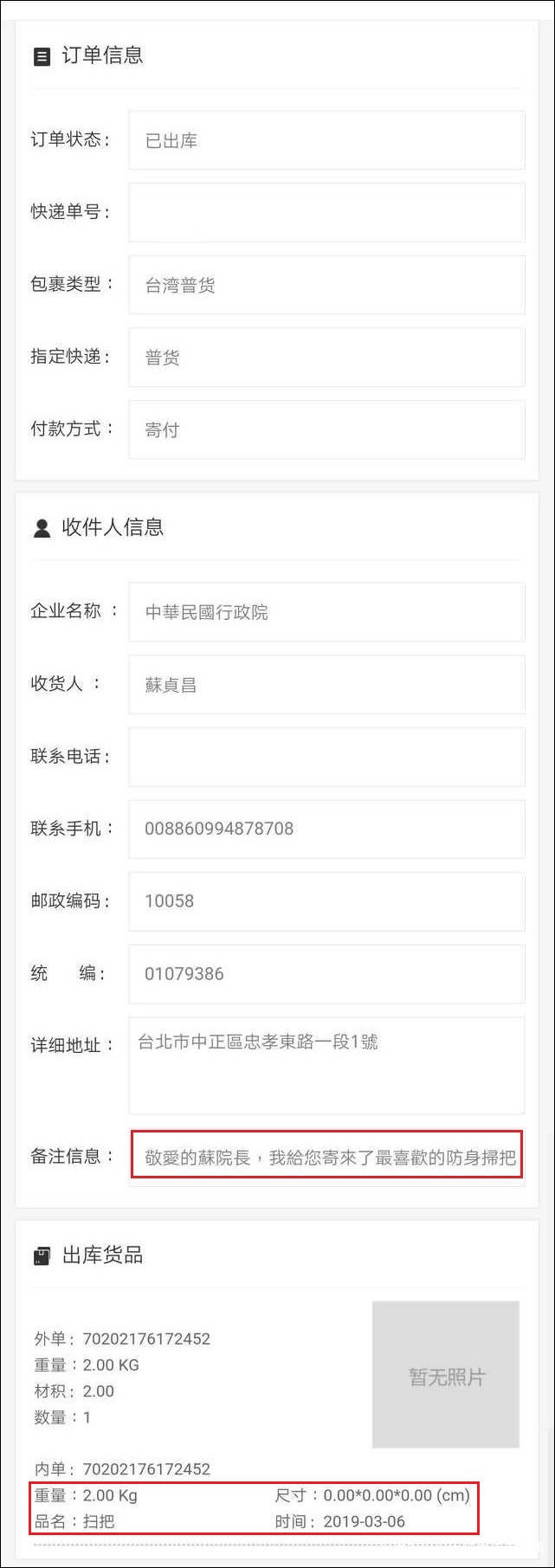The image size is (555, 1568).
Task: Select the 备注信息 remark field
Action: coord(326,1155)
